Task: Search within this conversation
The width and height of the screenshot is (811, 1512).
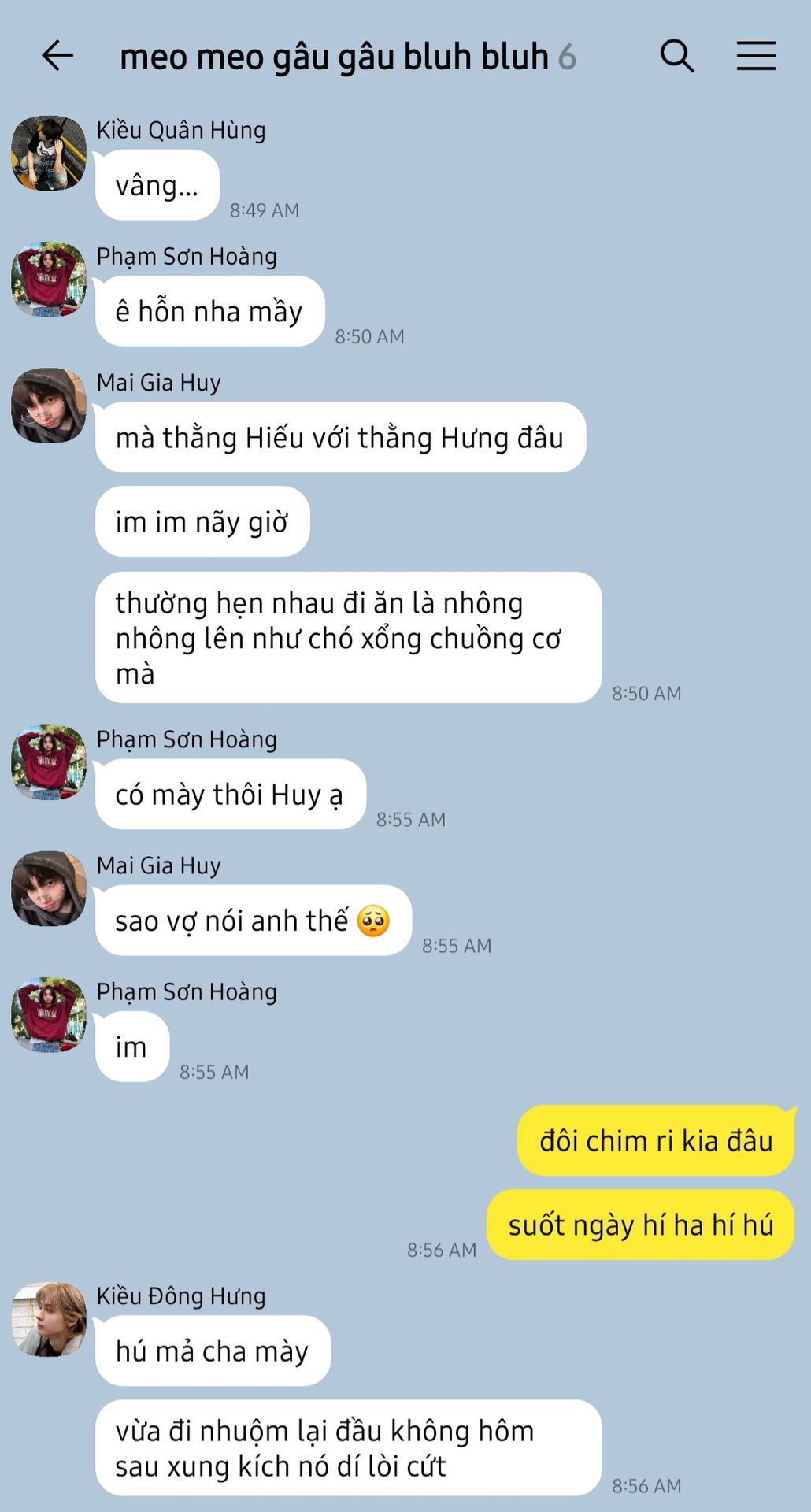Action: [676, 56]
